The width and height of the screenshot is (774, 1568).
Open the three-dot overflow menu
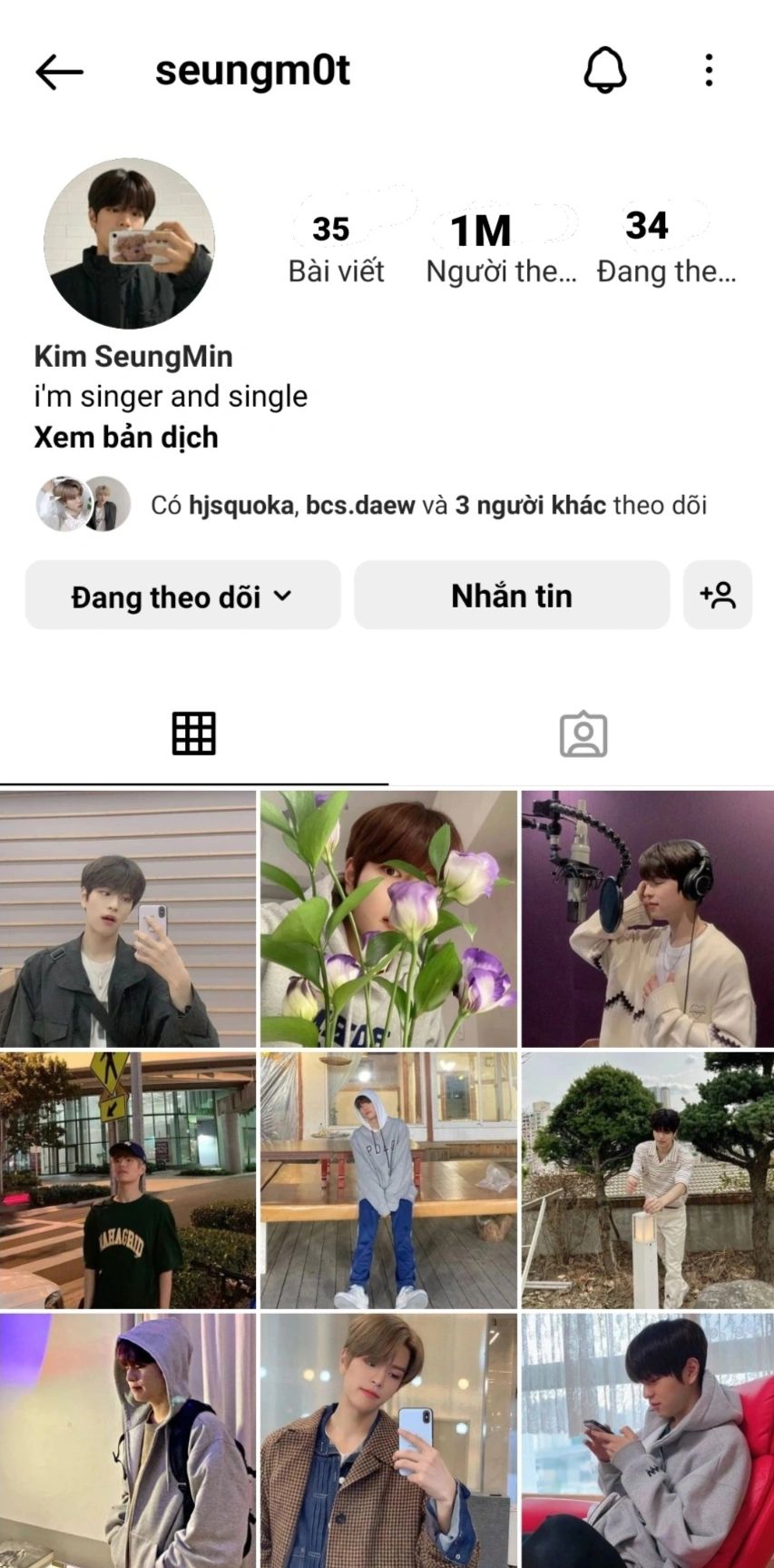tap(709, 70)
